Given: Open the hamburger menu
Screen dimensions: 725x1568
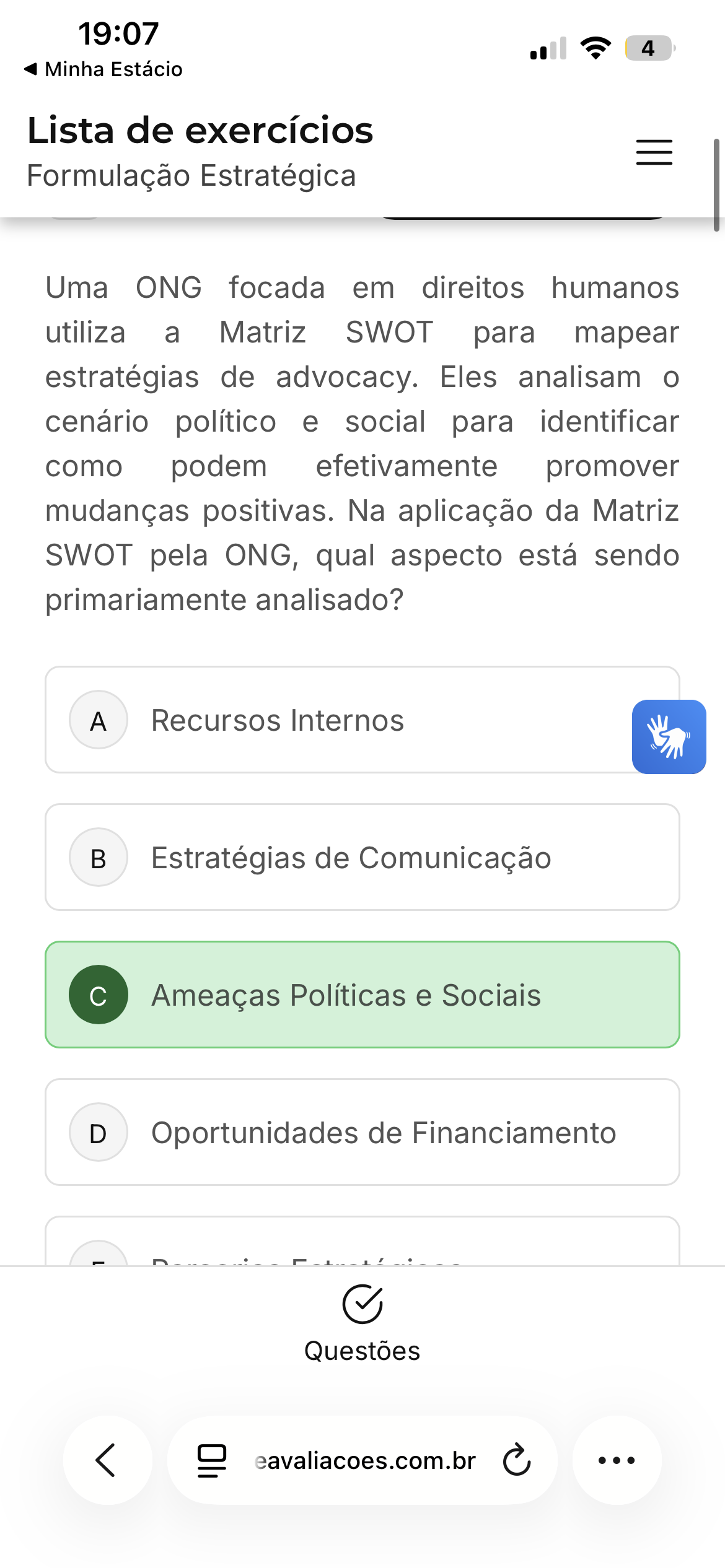Looking at the screenshot, I should tap(654, 152).
